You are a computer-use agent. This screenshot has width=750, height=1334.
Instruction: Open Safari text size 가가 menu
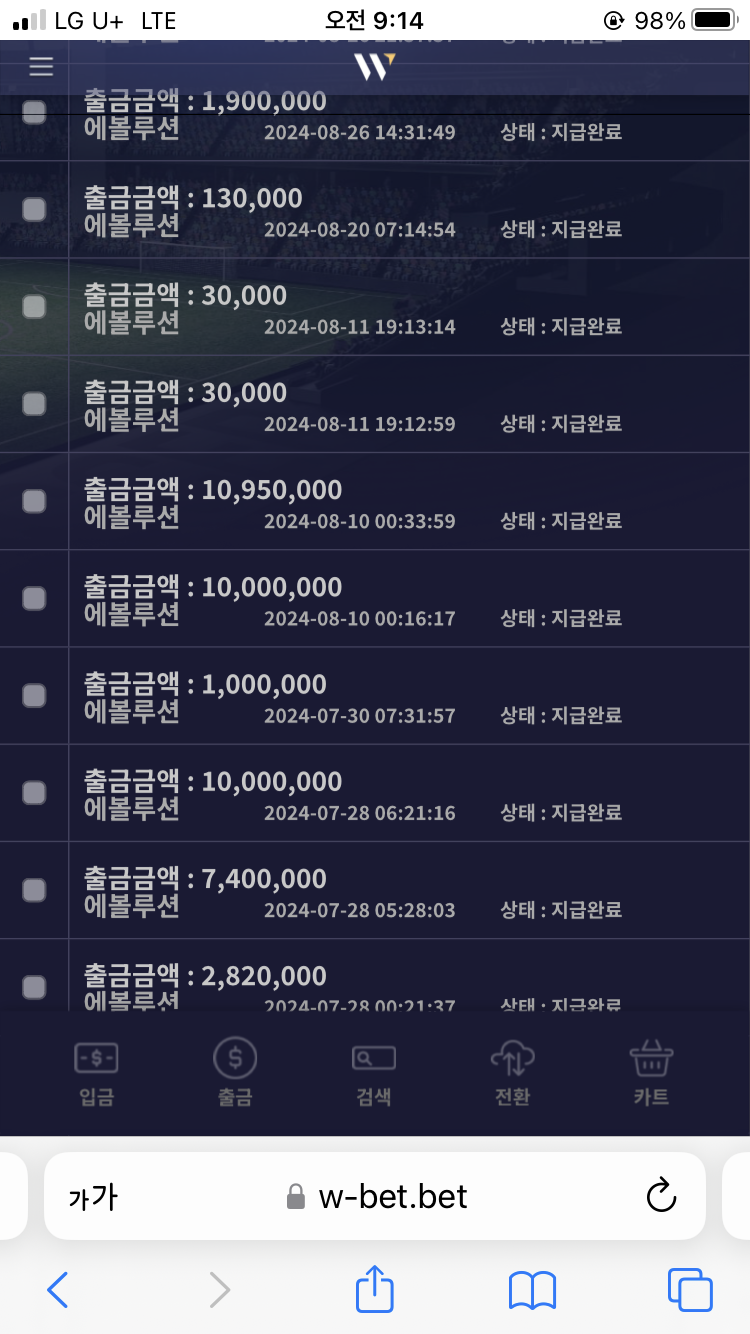click(x=92, y=1197)
